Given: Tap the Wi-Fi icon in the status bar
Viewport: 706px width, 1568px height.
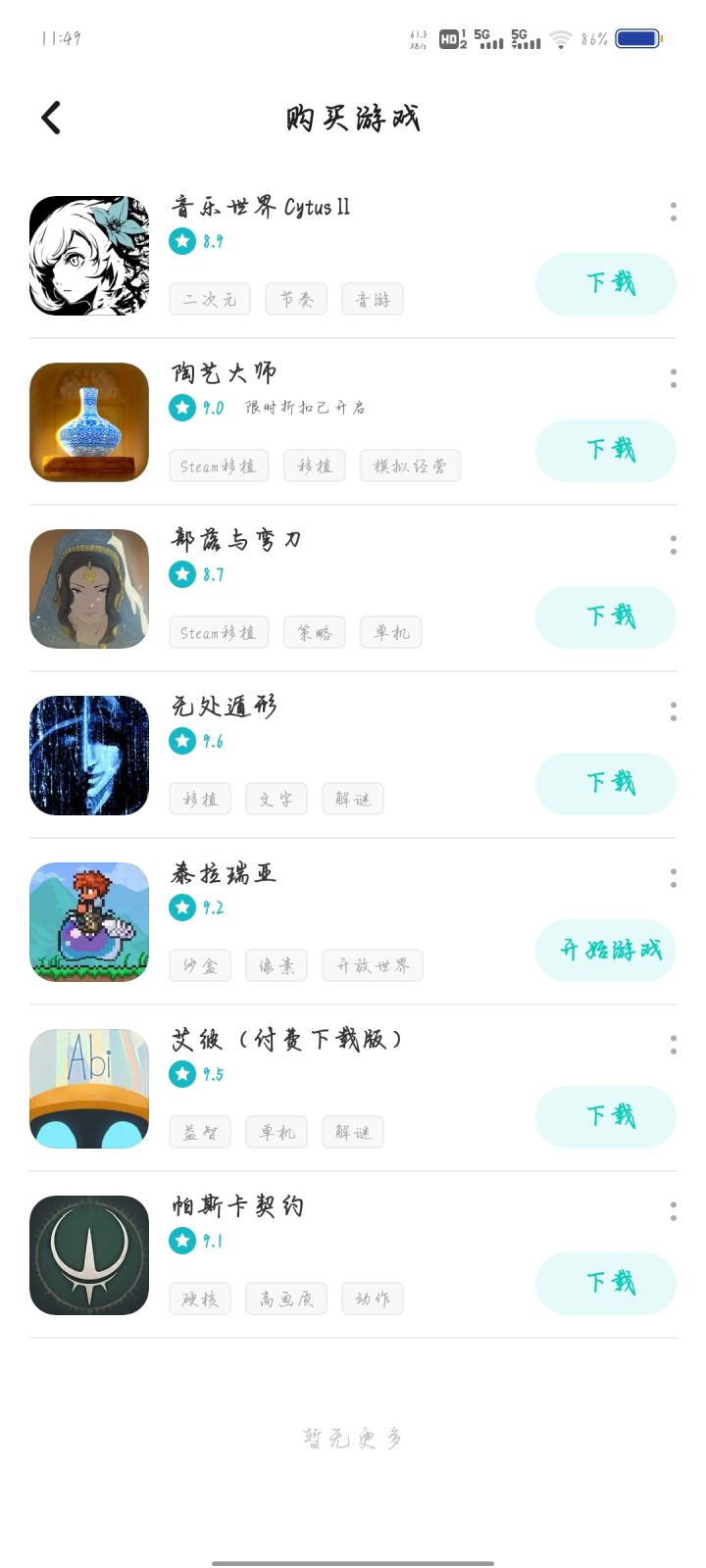Looking at the screenshot, I should [561, 37].
